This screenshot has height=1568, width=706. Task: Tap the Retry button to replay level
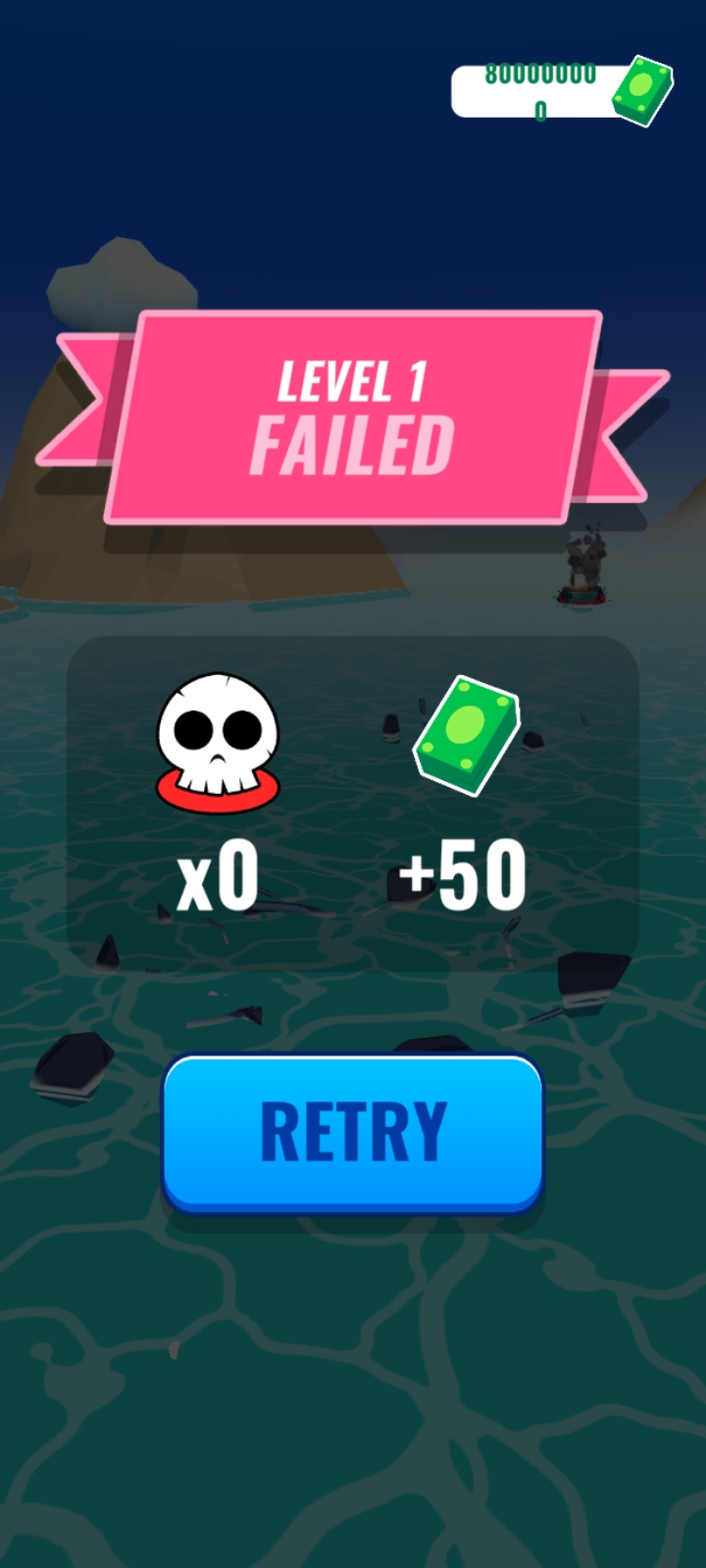point(352,1132)
